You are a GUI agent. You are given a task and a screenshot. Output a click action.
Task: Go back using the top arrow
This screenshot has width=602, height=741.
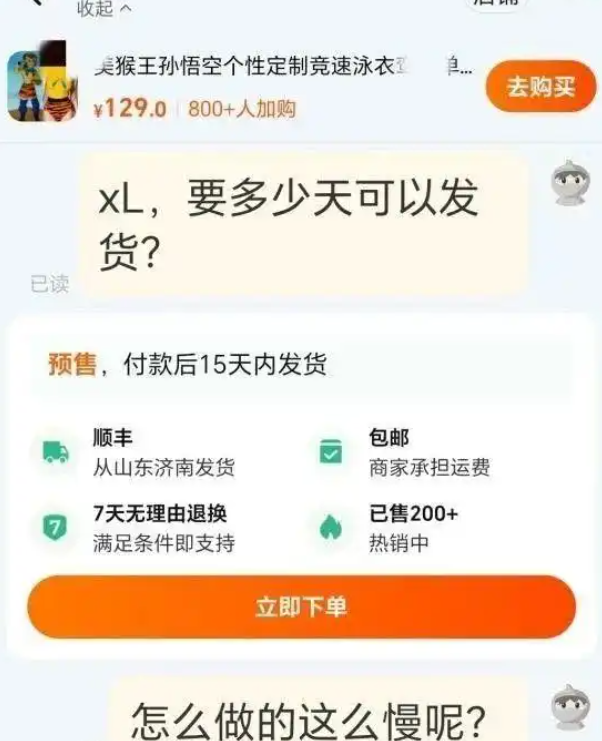point(36,4)
